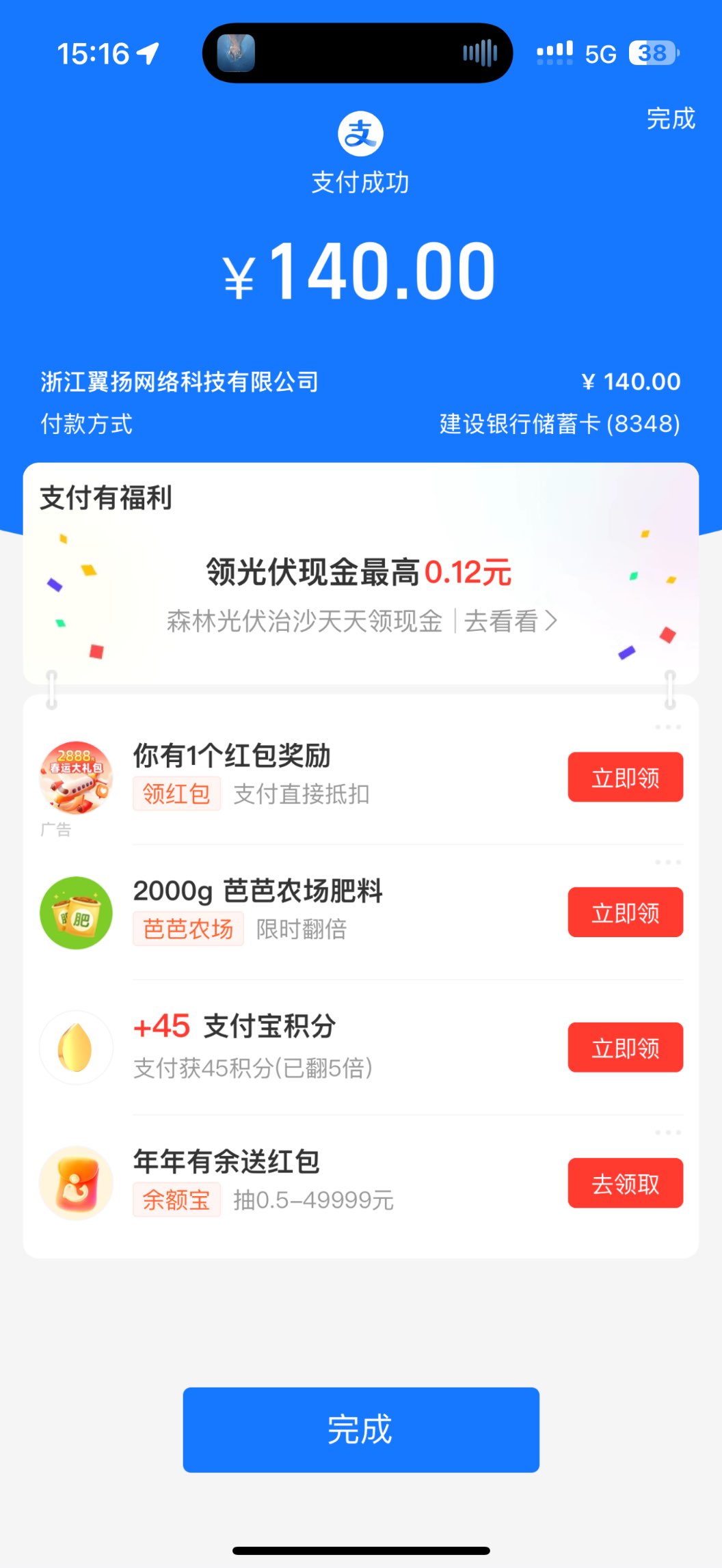Open more options for 红包奖励 ad

[667, 727]
